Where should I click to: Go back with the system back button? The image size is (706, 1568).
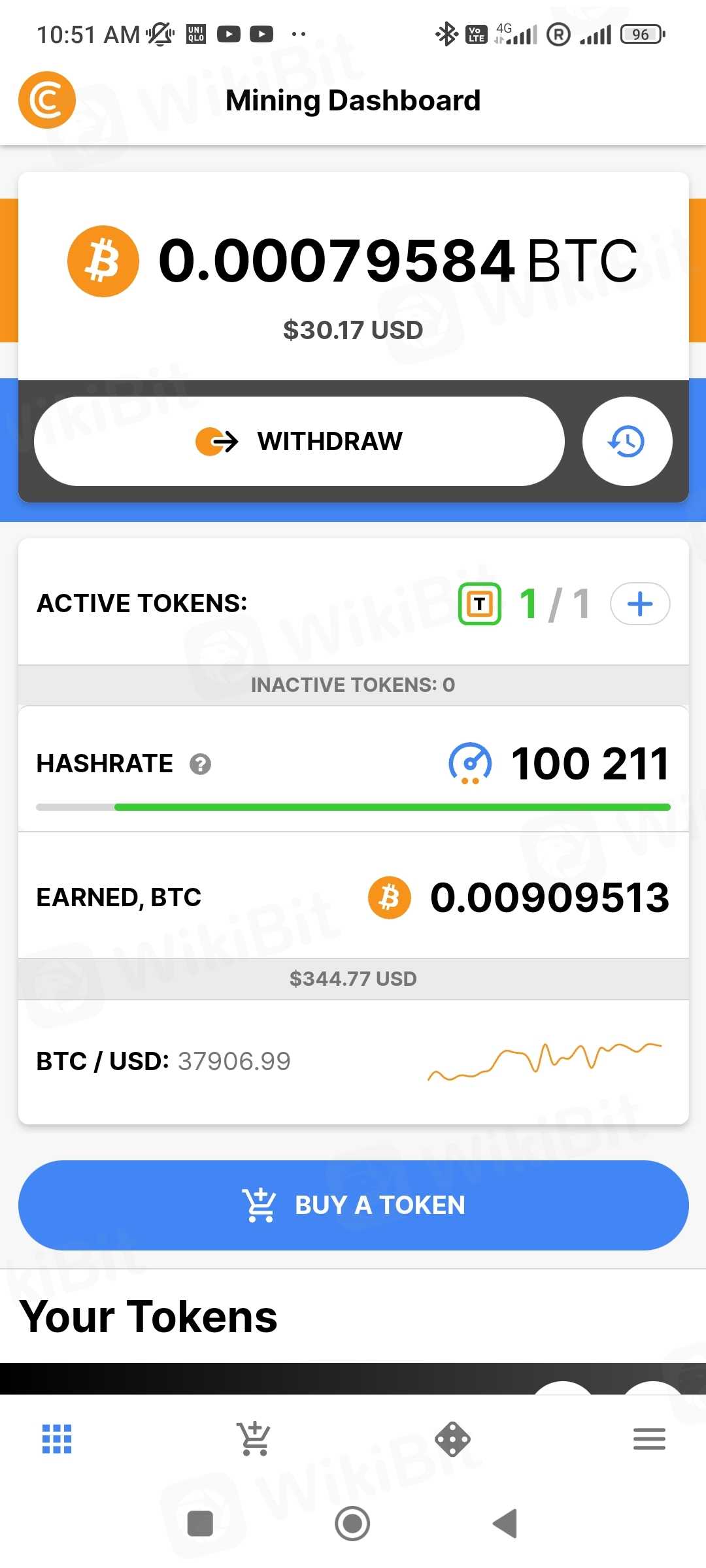point(505,1524)
